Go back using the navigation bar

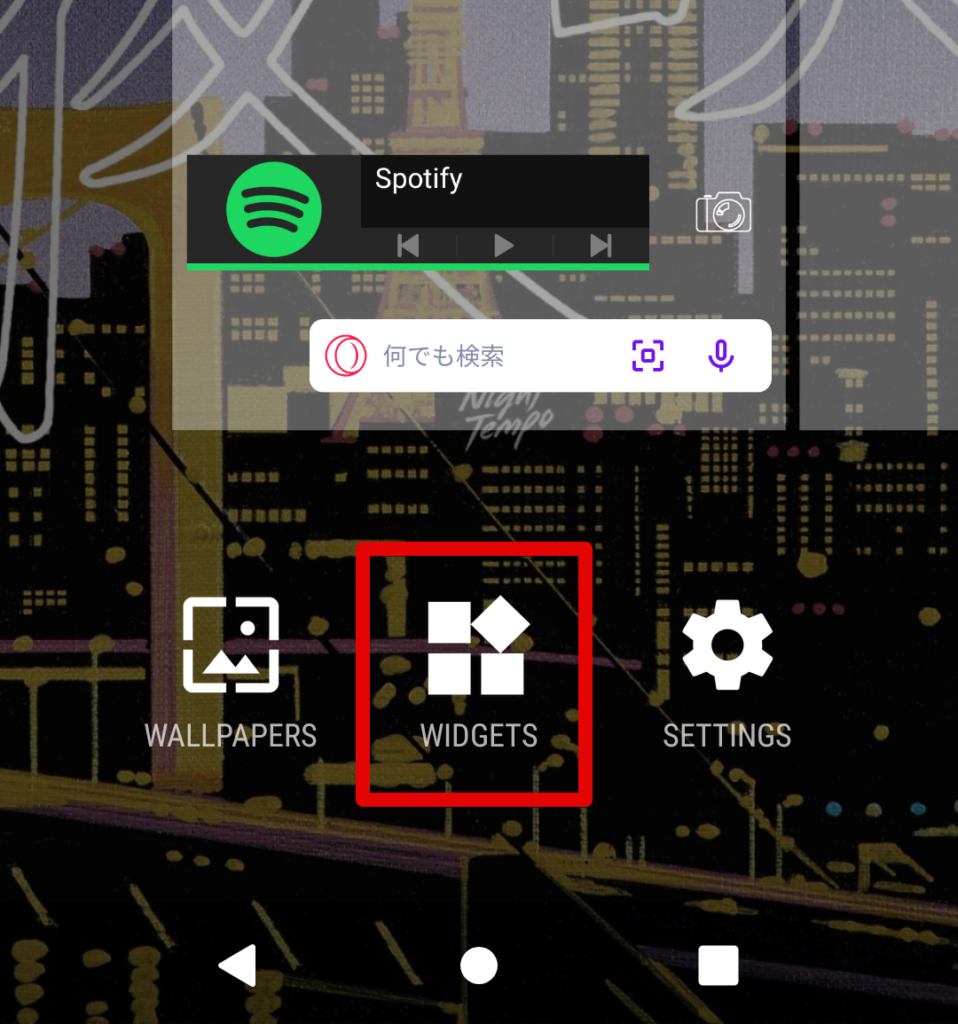[237, 966]
